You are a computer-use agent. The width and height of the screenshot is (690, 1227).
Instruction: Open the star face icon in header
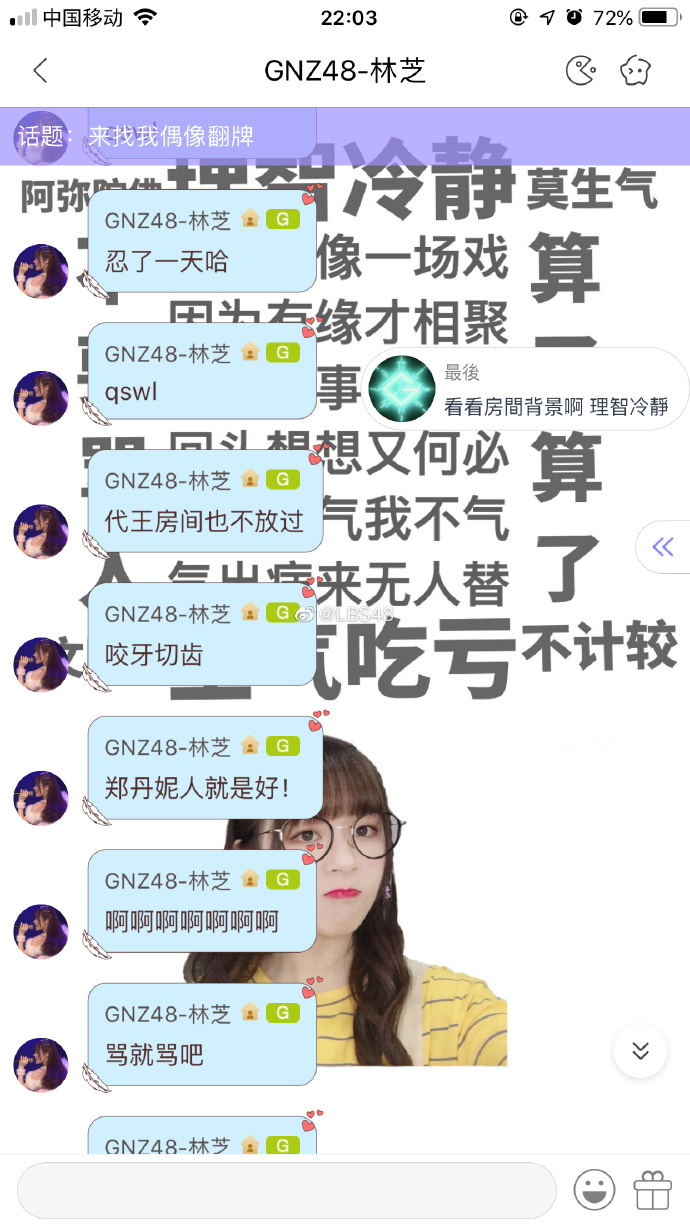coord(635,70)
